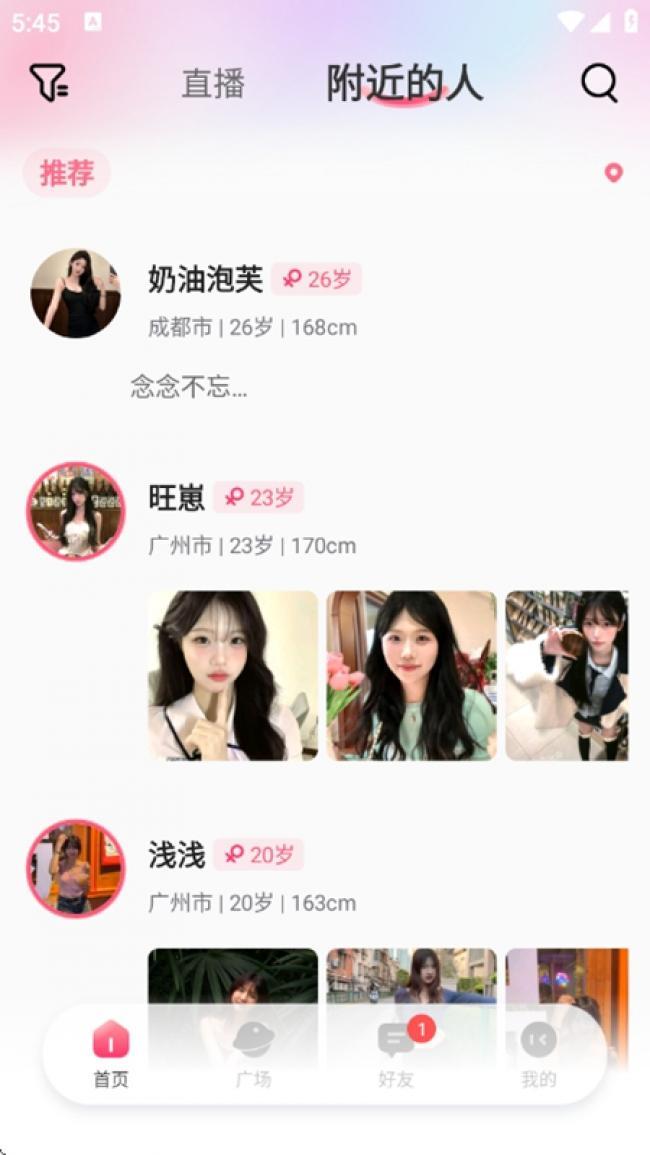The width and height of the screenshot is (650, 1155).
Task: View 旺崽's second photo with the tulips
Action: (411, 675)
